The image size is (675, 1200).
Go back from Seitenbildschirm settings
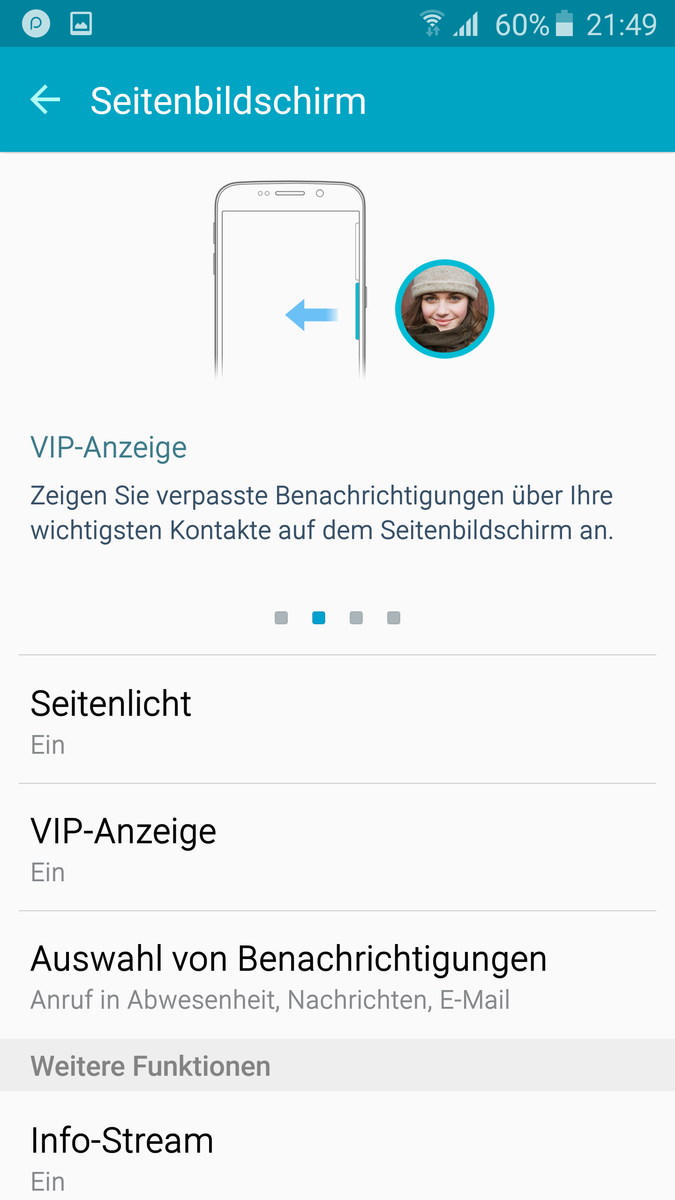(45, 100)
